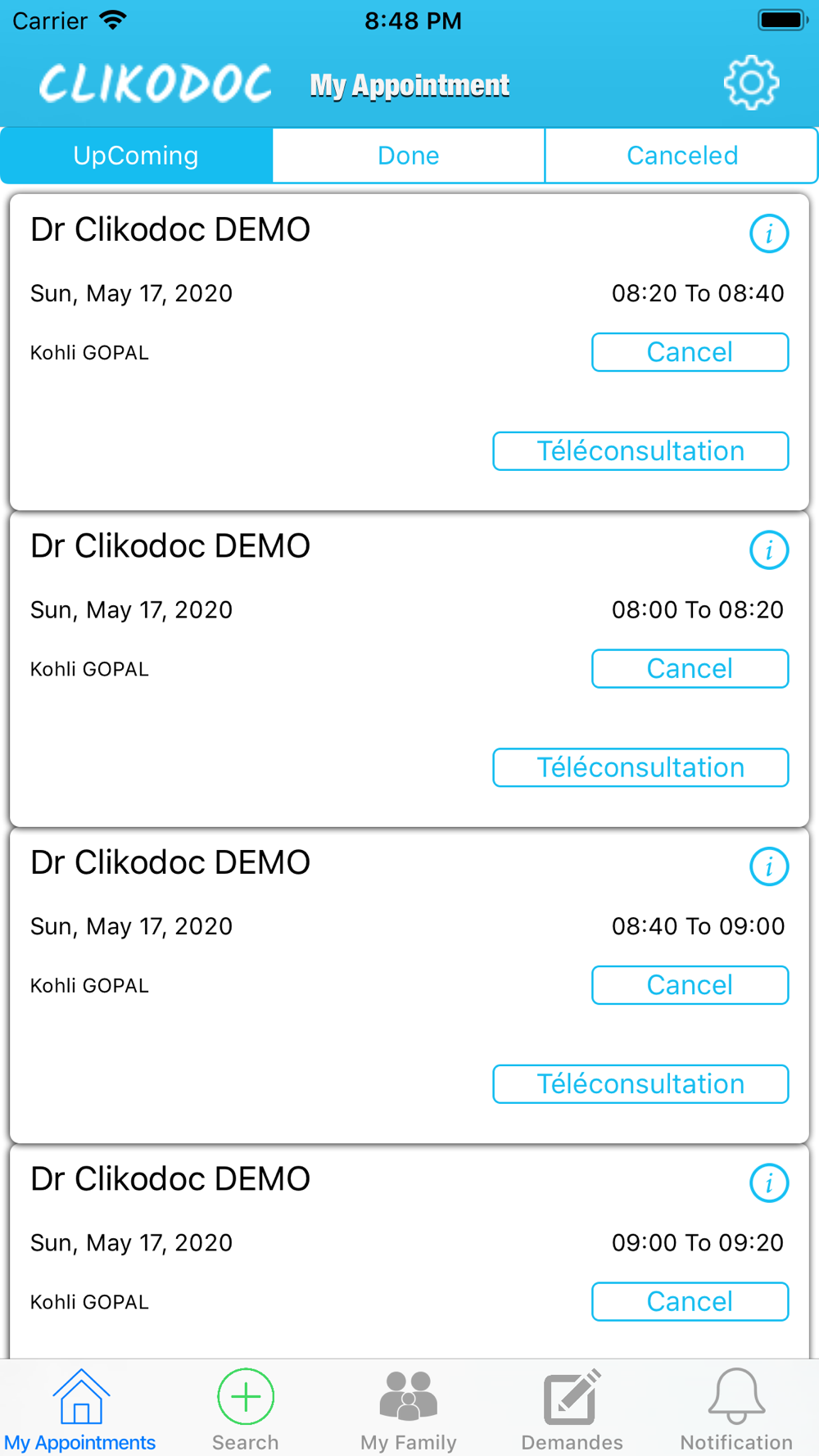Select the UpComing tab
Screen dimensions: 819x1456
136,156
